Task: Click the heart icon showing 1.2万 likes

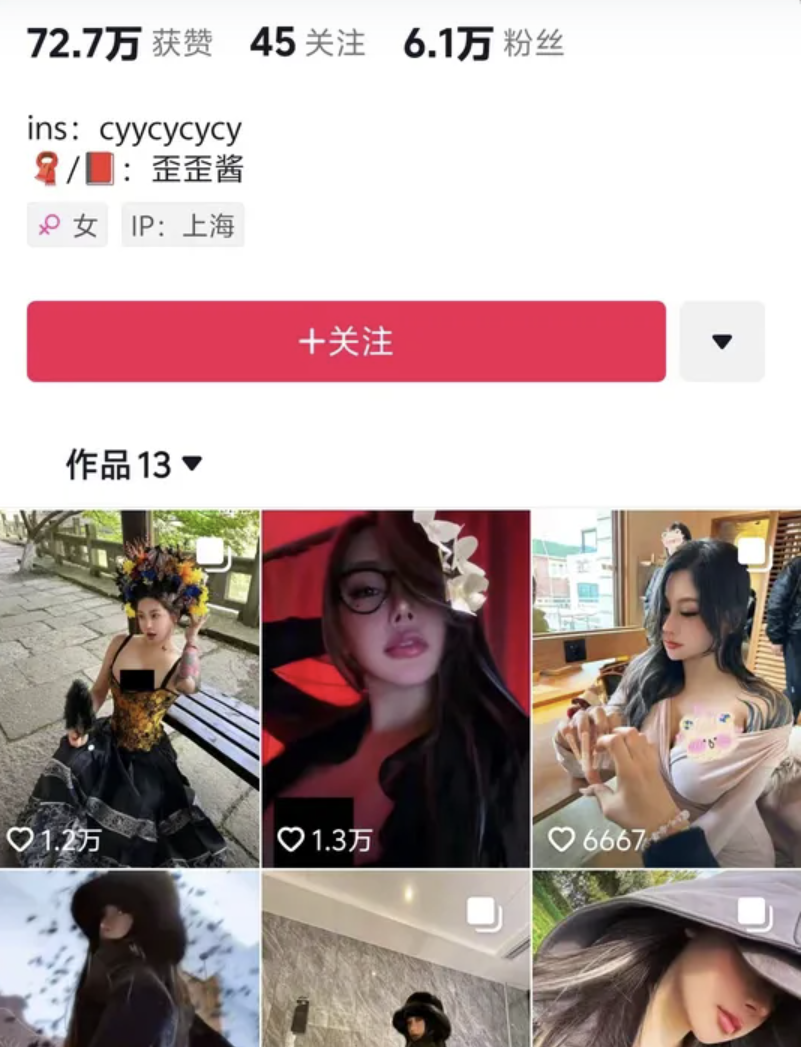Action: 20,841
